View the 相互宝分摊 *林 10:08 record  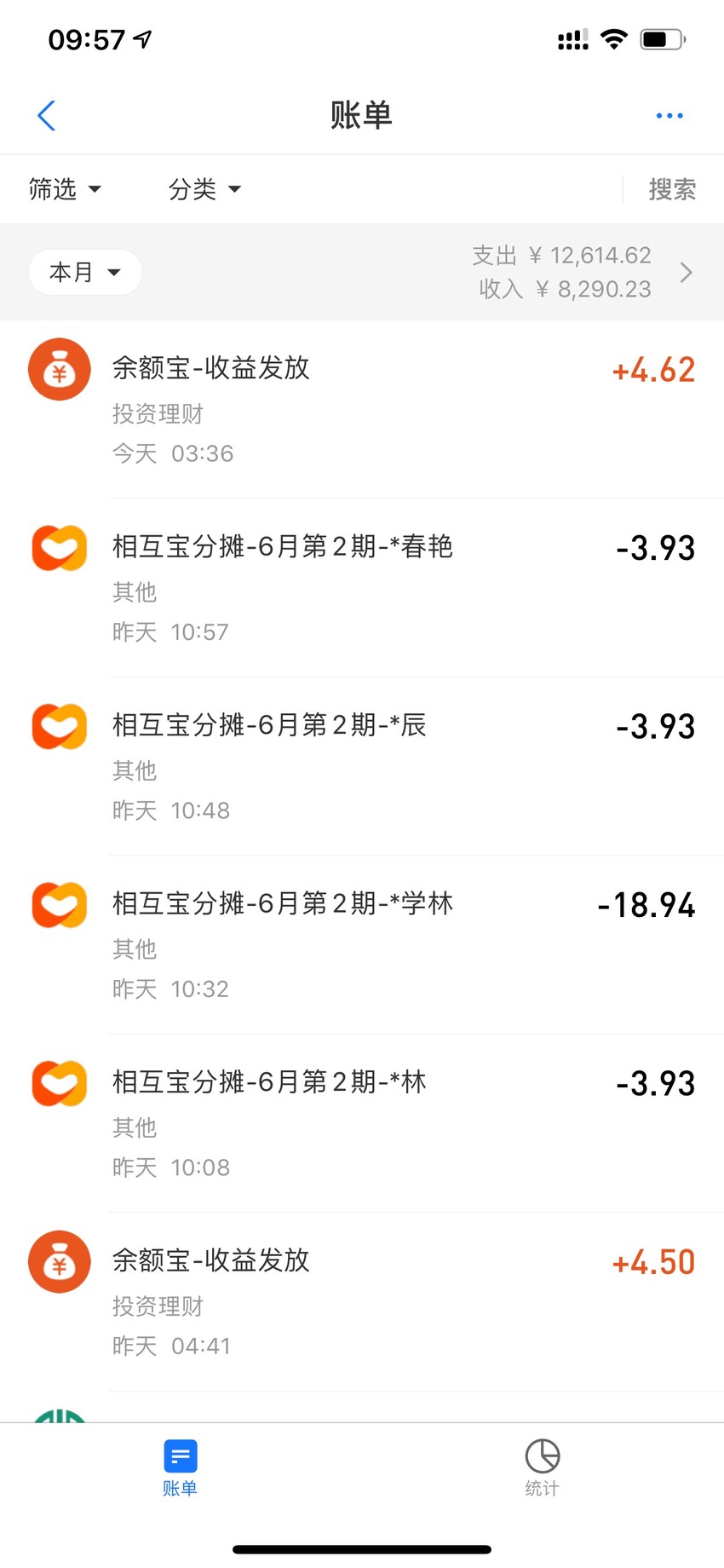pos(362,1123)
